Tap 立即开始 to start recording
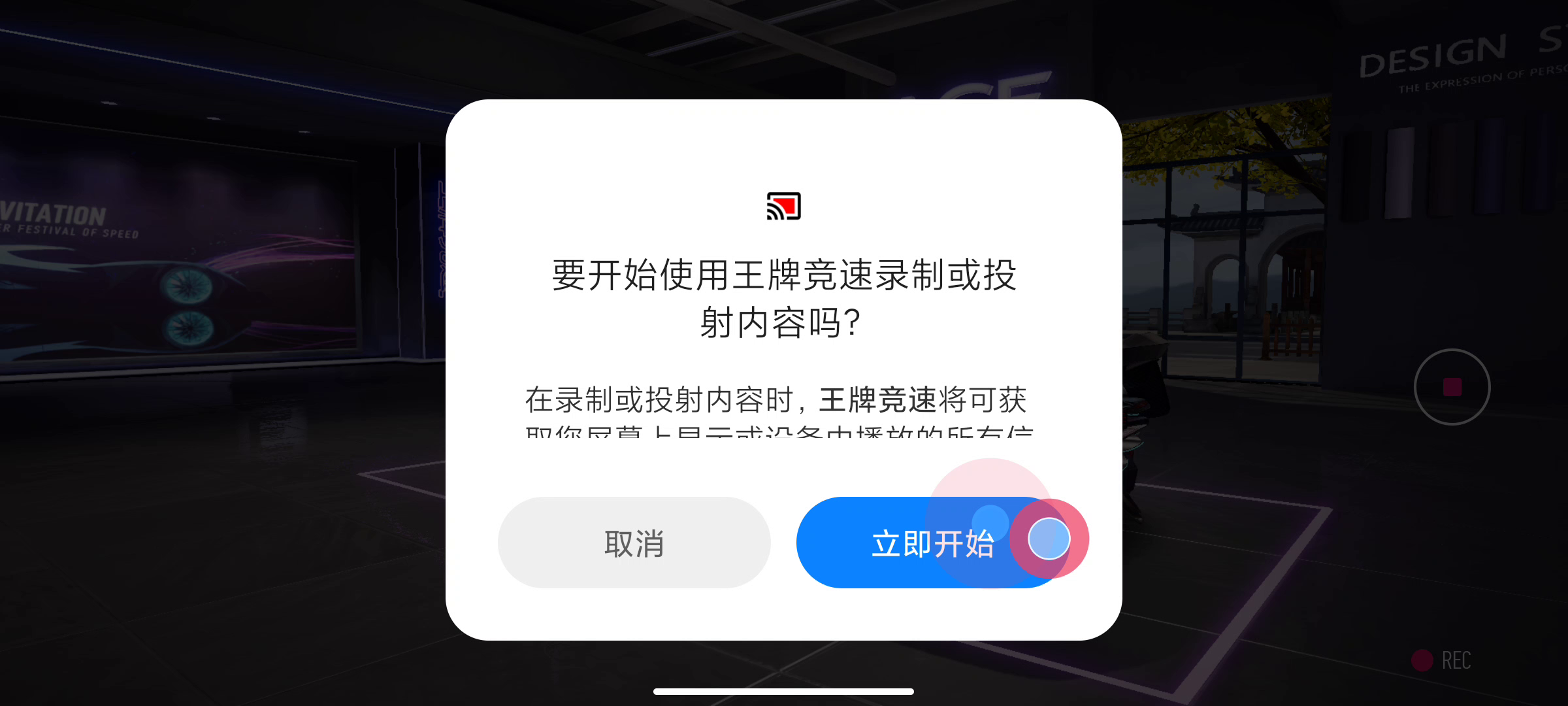 (933, 543)
